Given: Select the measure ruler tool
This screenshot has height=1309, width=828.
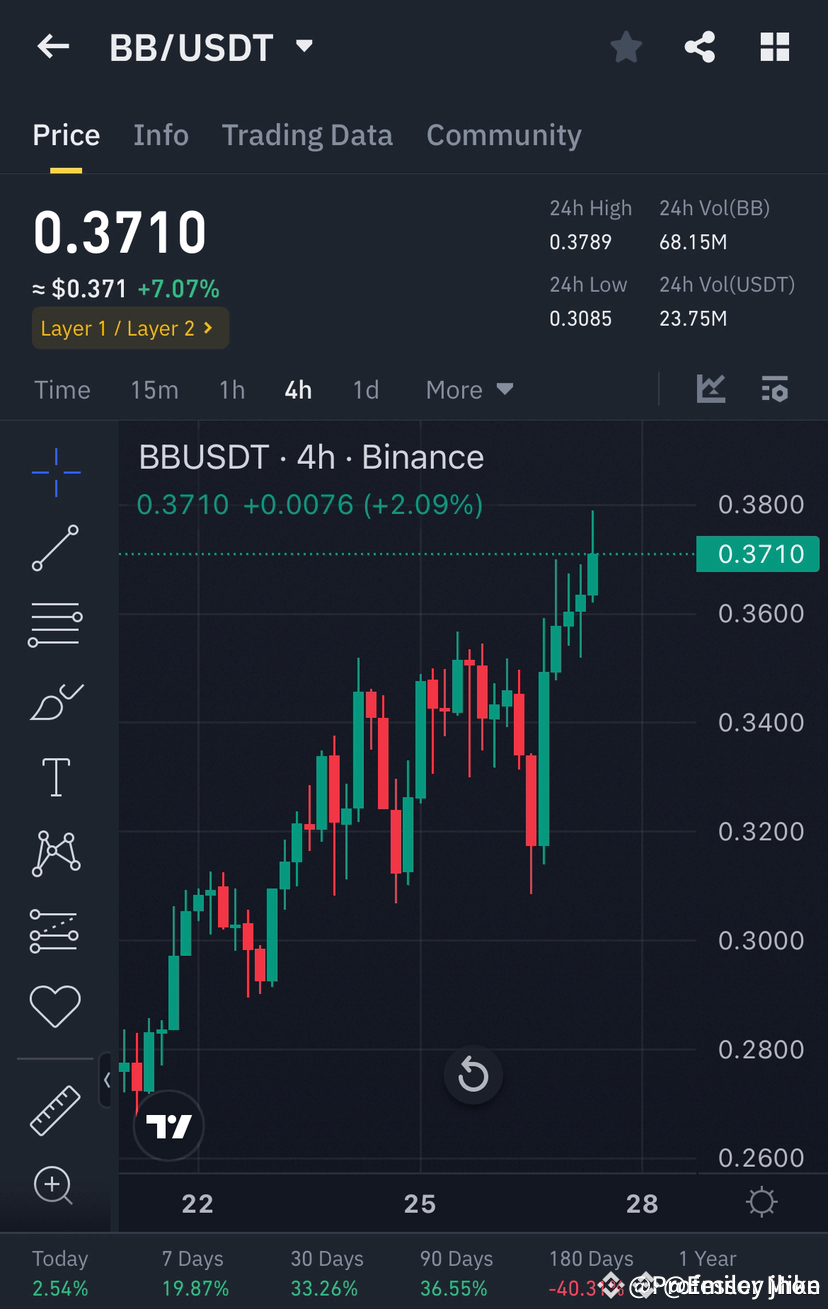Looking at the screenshot, I should click(x=55, y=1110).
